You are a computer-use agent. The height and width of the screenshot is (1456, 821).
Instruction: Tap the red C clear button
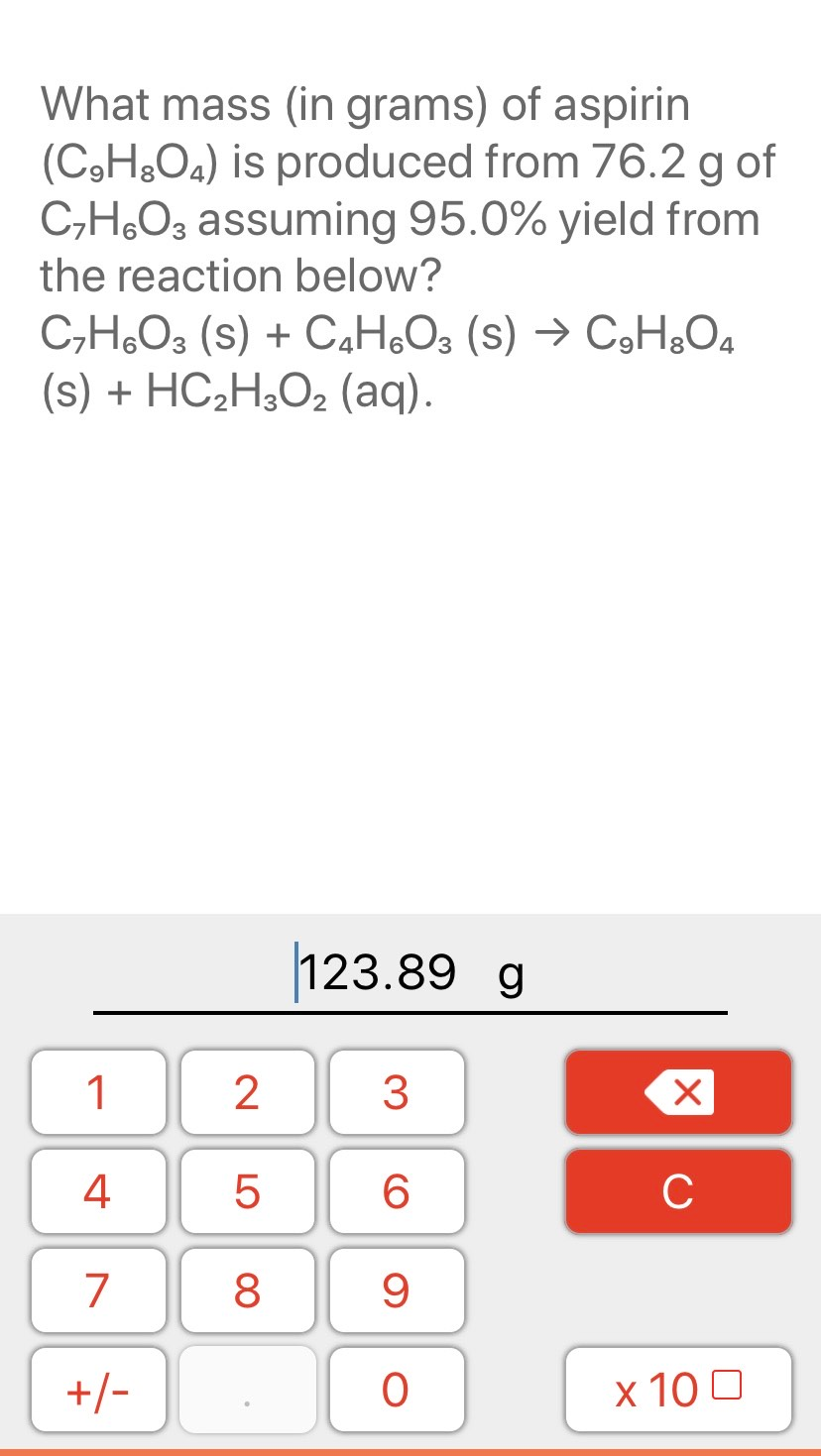678,1190
